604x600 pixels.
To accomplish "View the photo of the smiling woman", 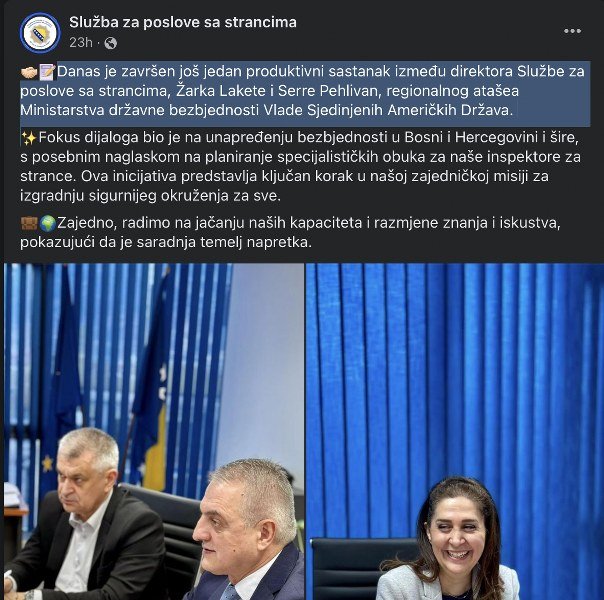I will tap(455, 431).
